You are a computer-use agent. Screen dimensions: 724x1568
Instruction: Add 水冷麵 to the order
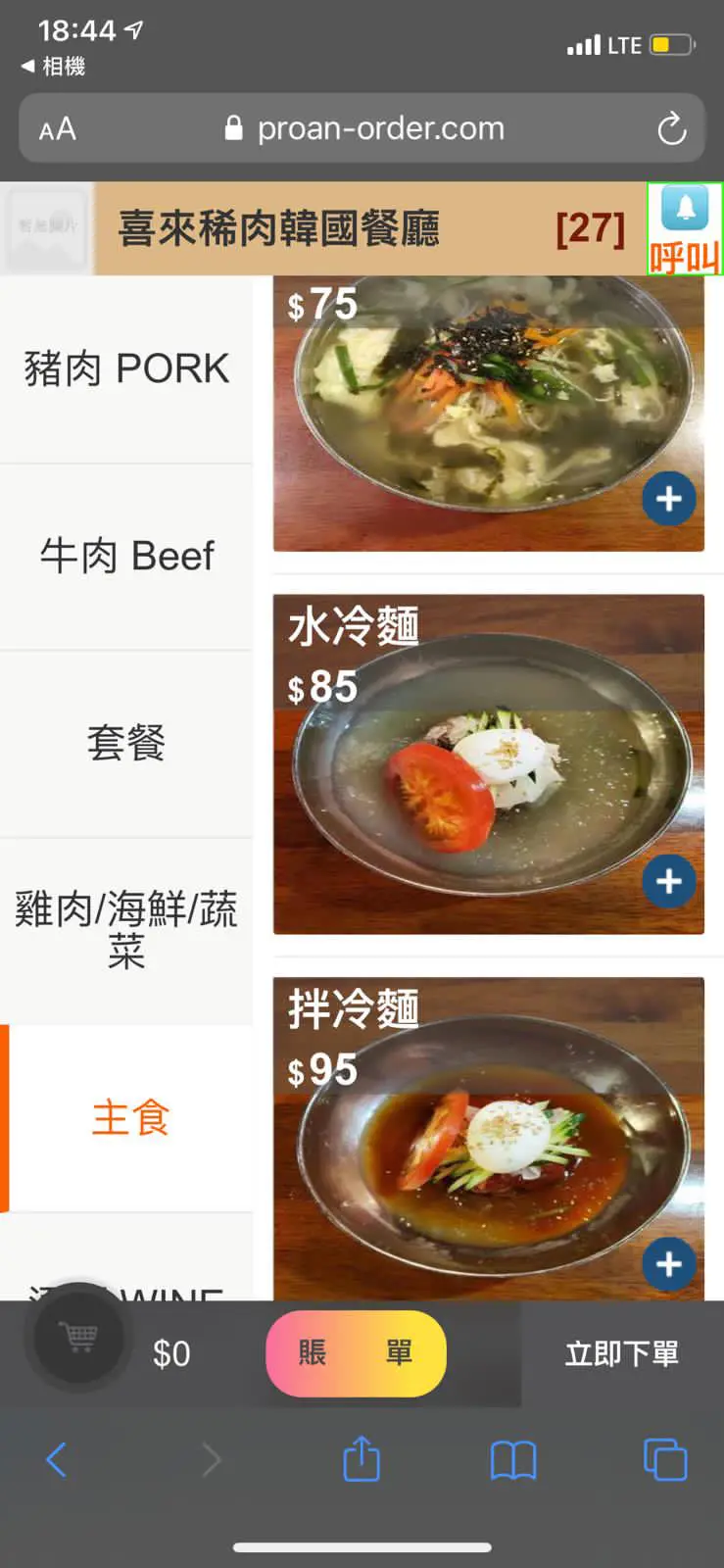pyautogui.click(x=669, y=881)
